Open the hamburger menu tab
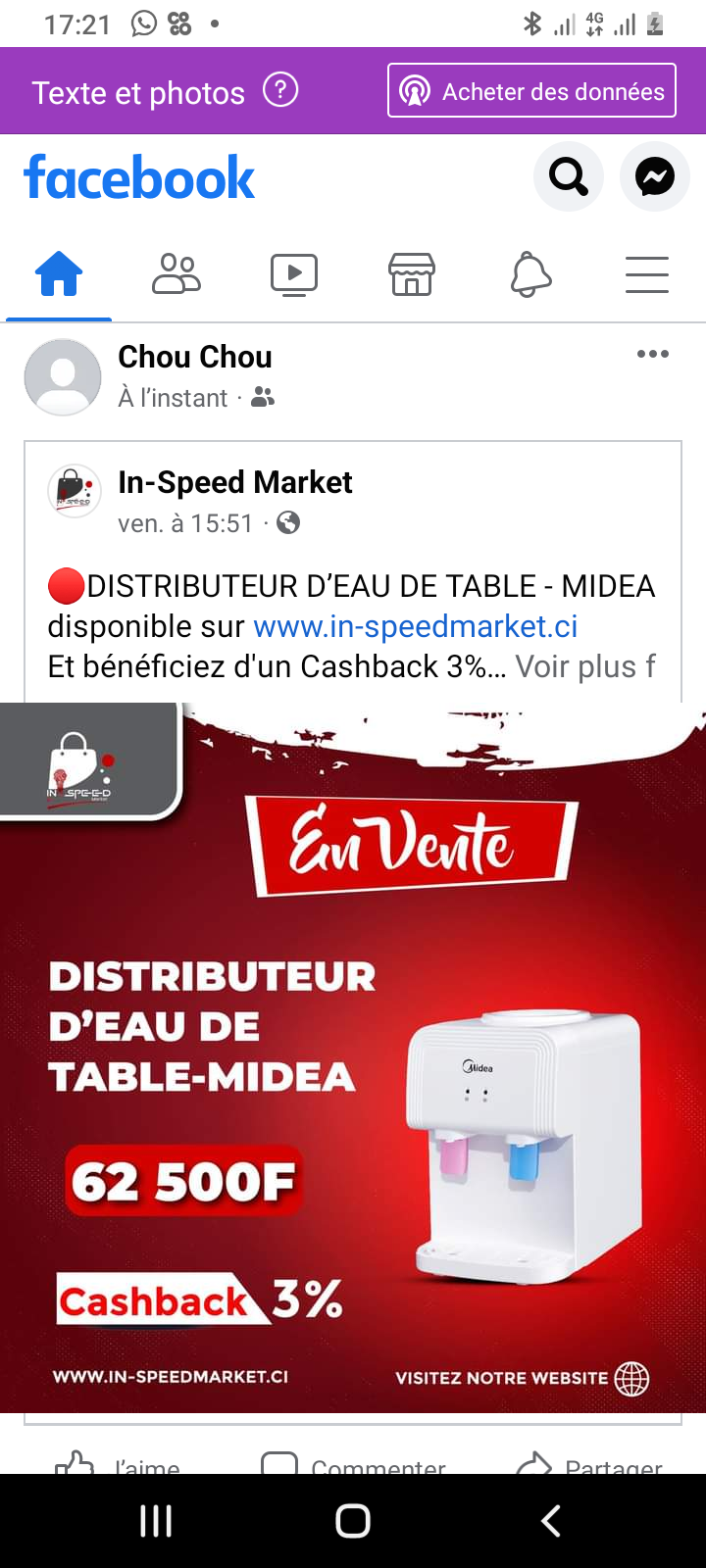Viewport: 706px width, 1568px height. (x=647, y=274)
